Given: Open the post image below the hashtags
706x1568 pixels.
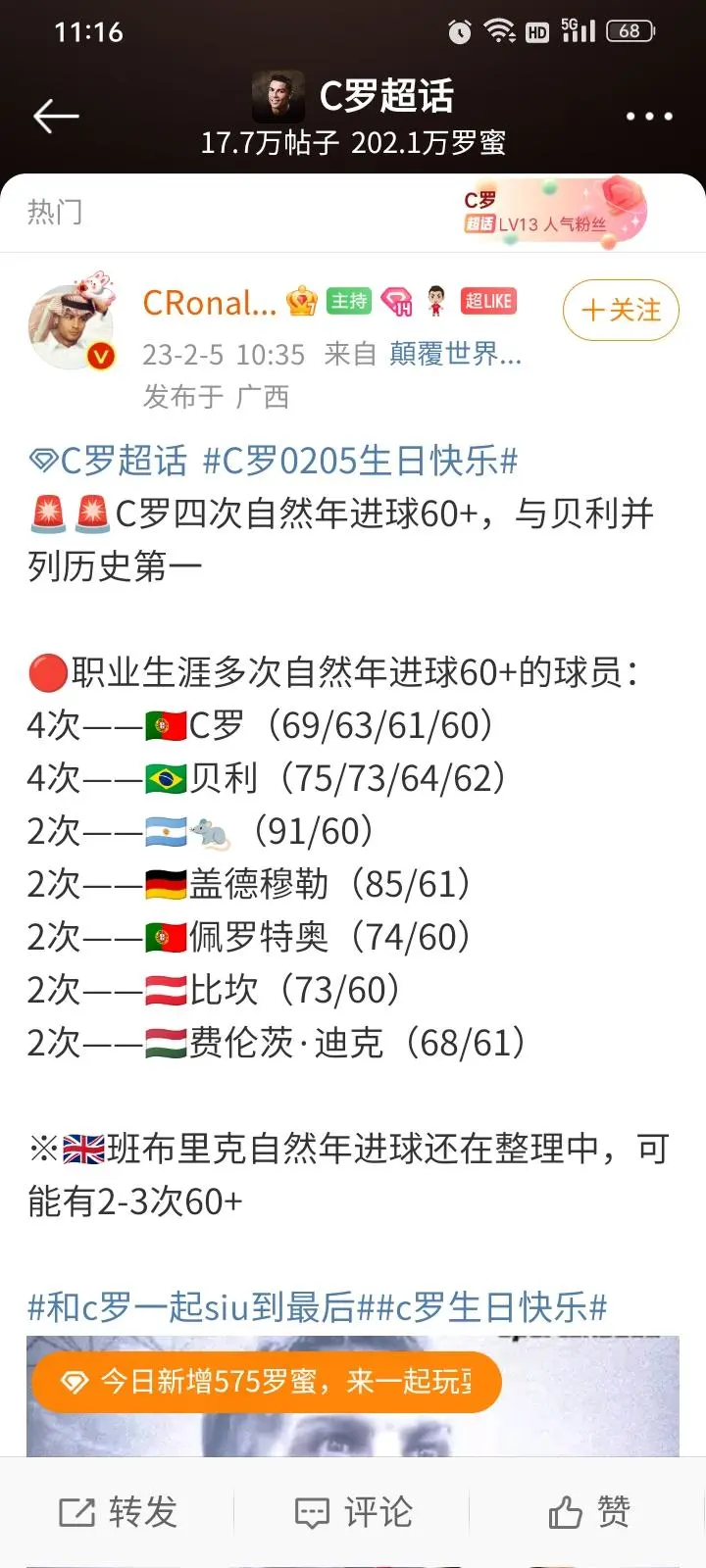Looking at the screenshot, I should coord(353,1396).
